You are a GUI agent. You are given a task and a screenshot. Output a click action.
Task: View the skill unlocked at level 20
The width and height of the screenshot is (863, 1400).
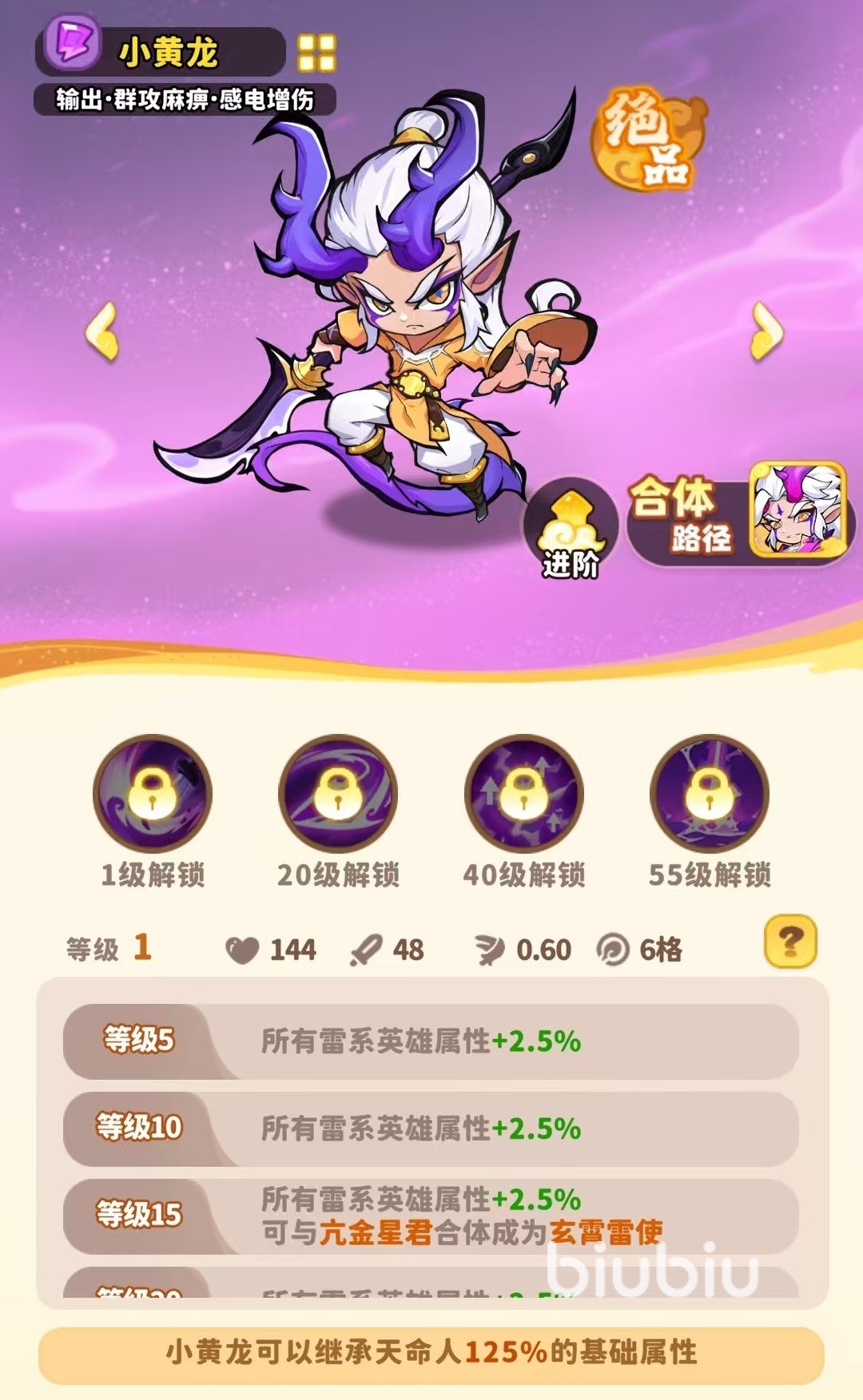tap(338, 793)
